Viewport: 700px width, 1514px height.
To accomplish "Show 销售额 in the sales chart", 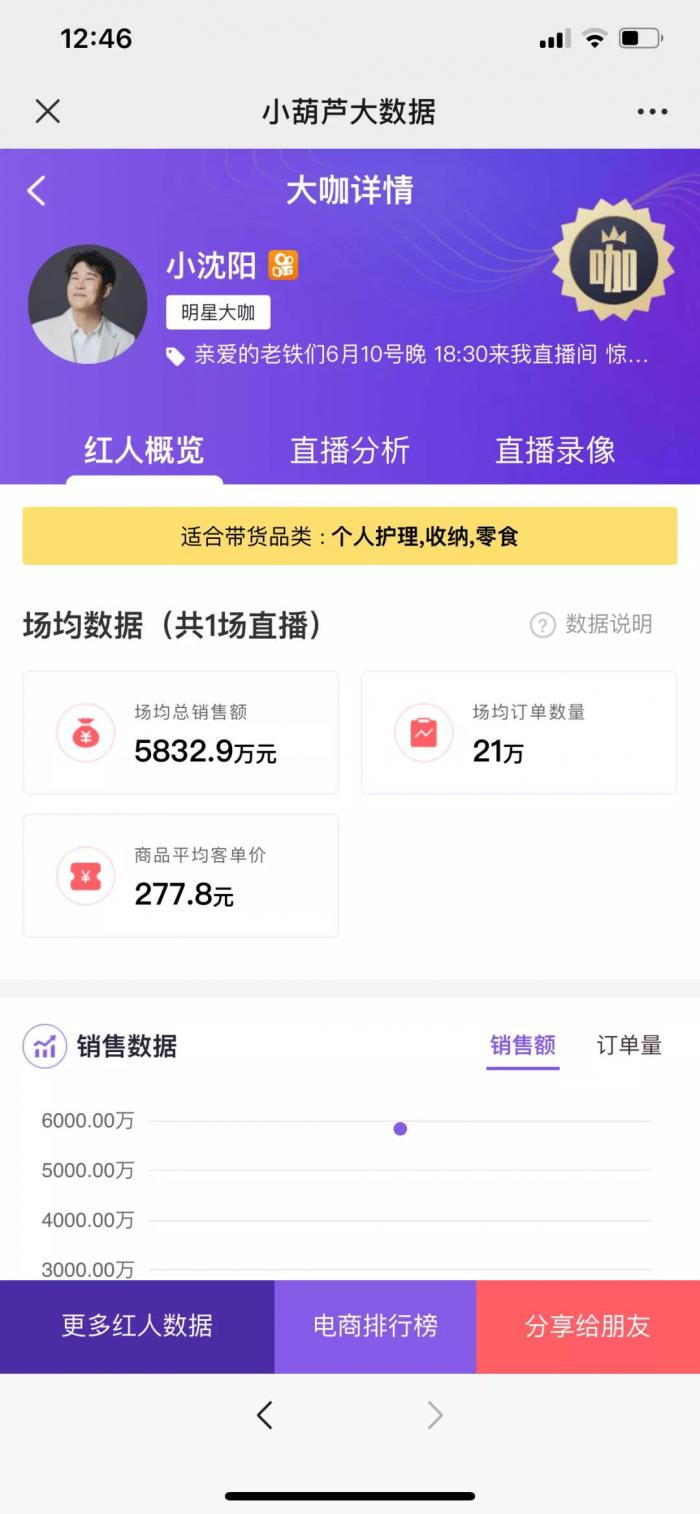I will pos(523,1046).
